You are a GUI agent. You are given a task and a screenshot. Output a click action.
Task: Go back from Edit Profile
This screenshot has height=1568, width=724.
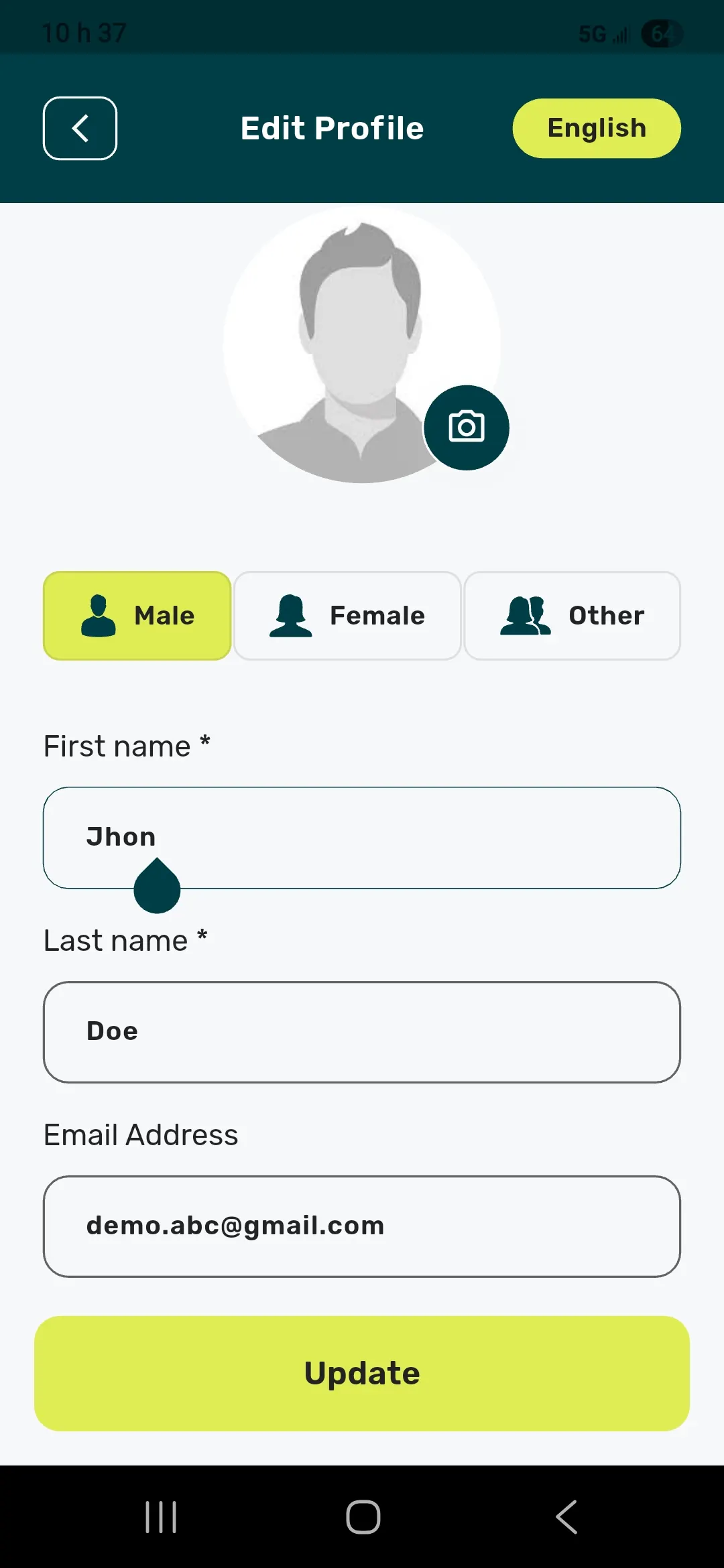point(80,129)
